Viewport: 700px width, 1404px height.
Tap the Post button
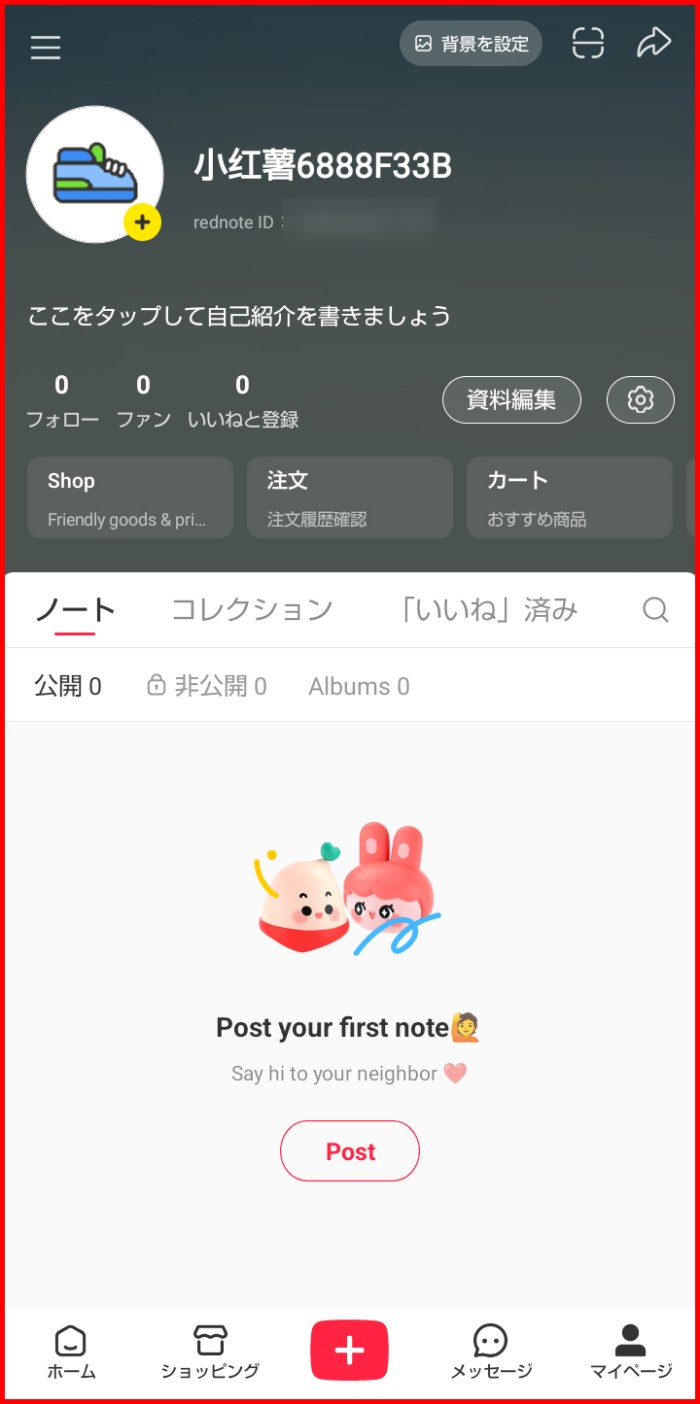350,1151
